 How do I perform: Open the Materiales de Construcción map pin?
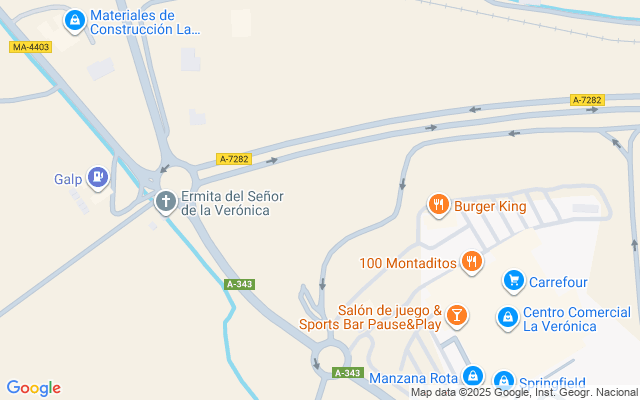click(75, 21)
